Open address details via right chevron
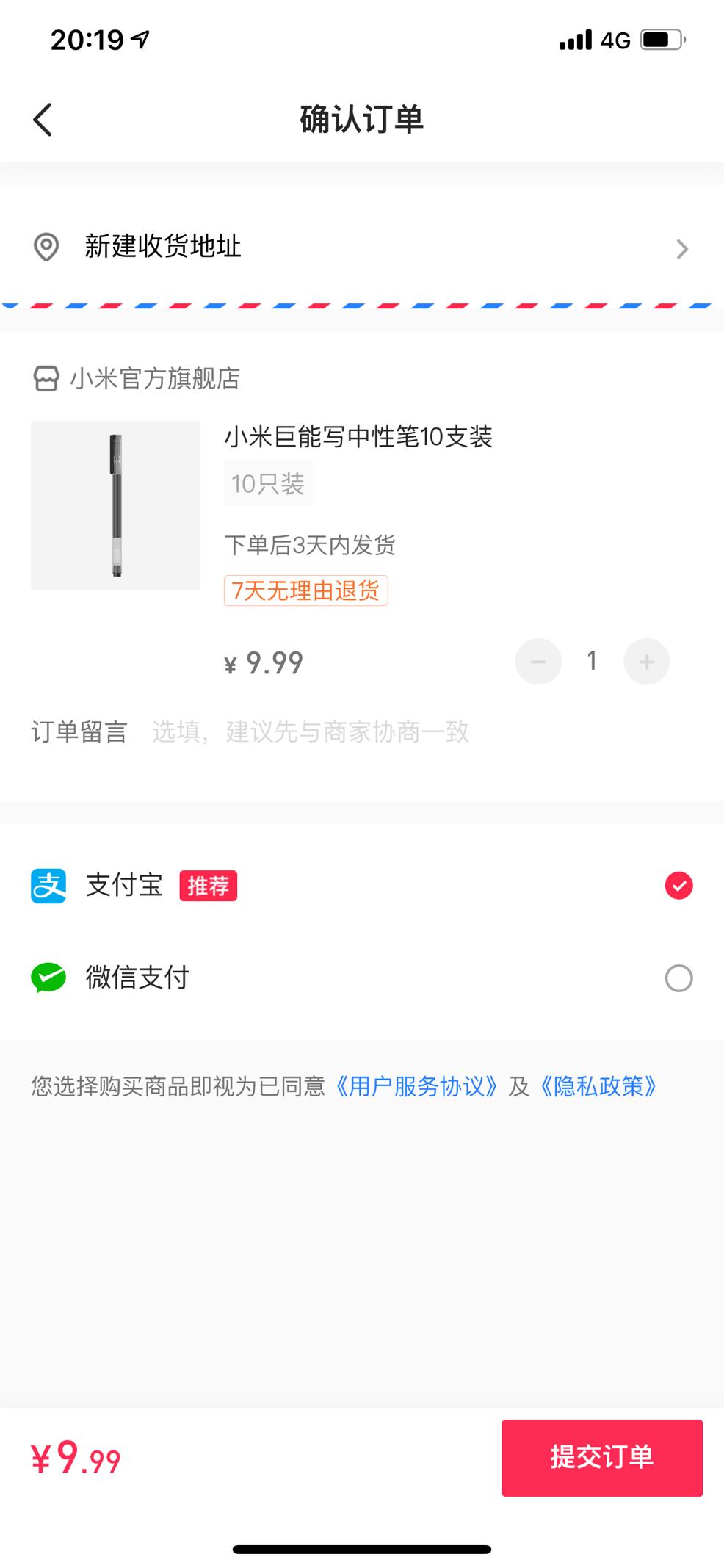 683,250
